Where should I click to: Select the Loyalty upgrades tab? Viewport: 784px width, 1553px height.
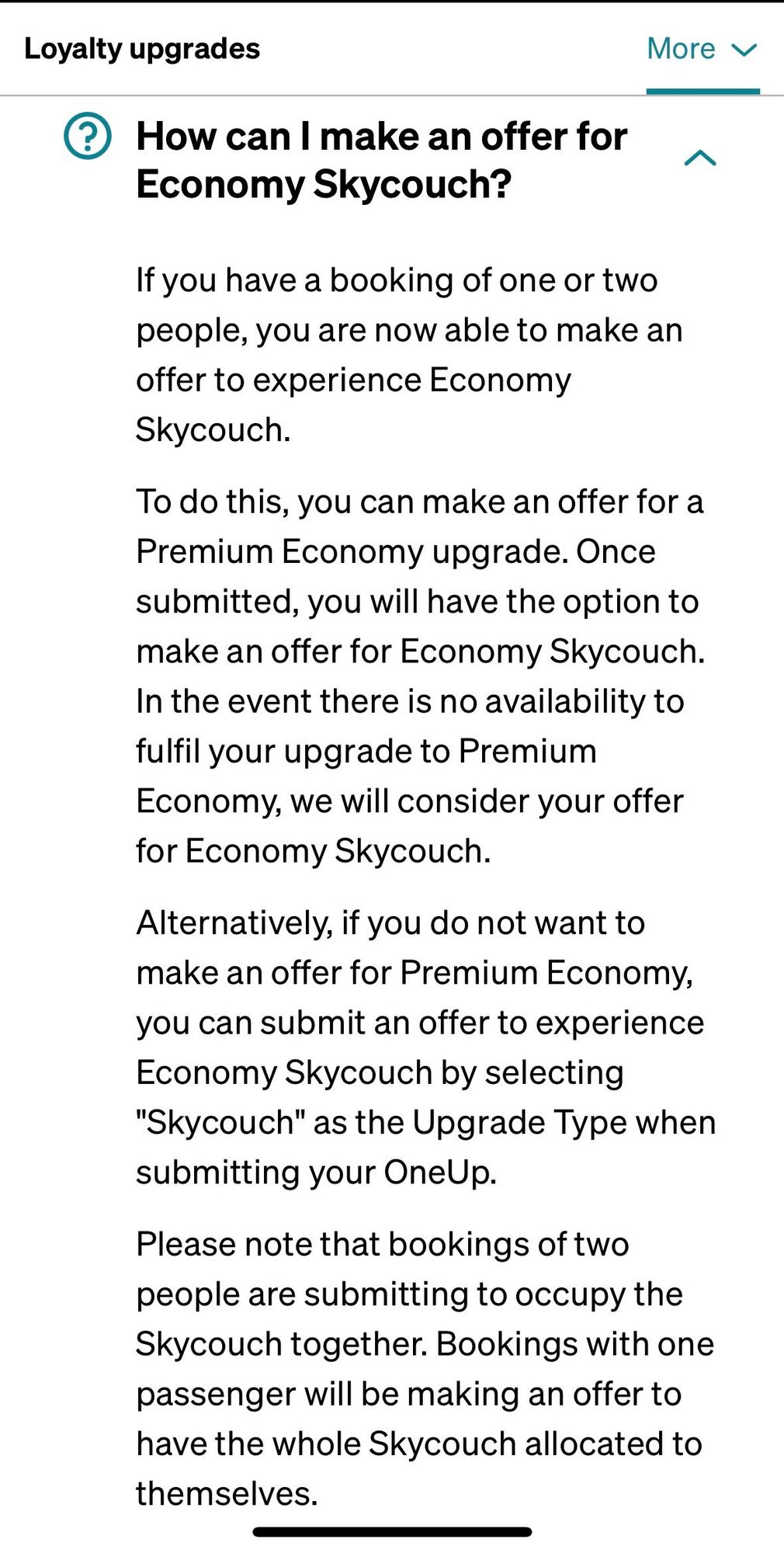[142, 50]
